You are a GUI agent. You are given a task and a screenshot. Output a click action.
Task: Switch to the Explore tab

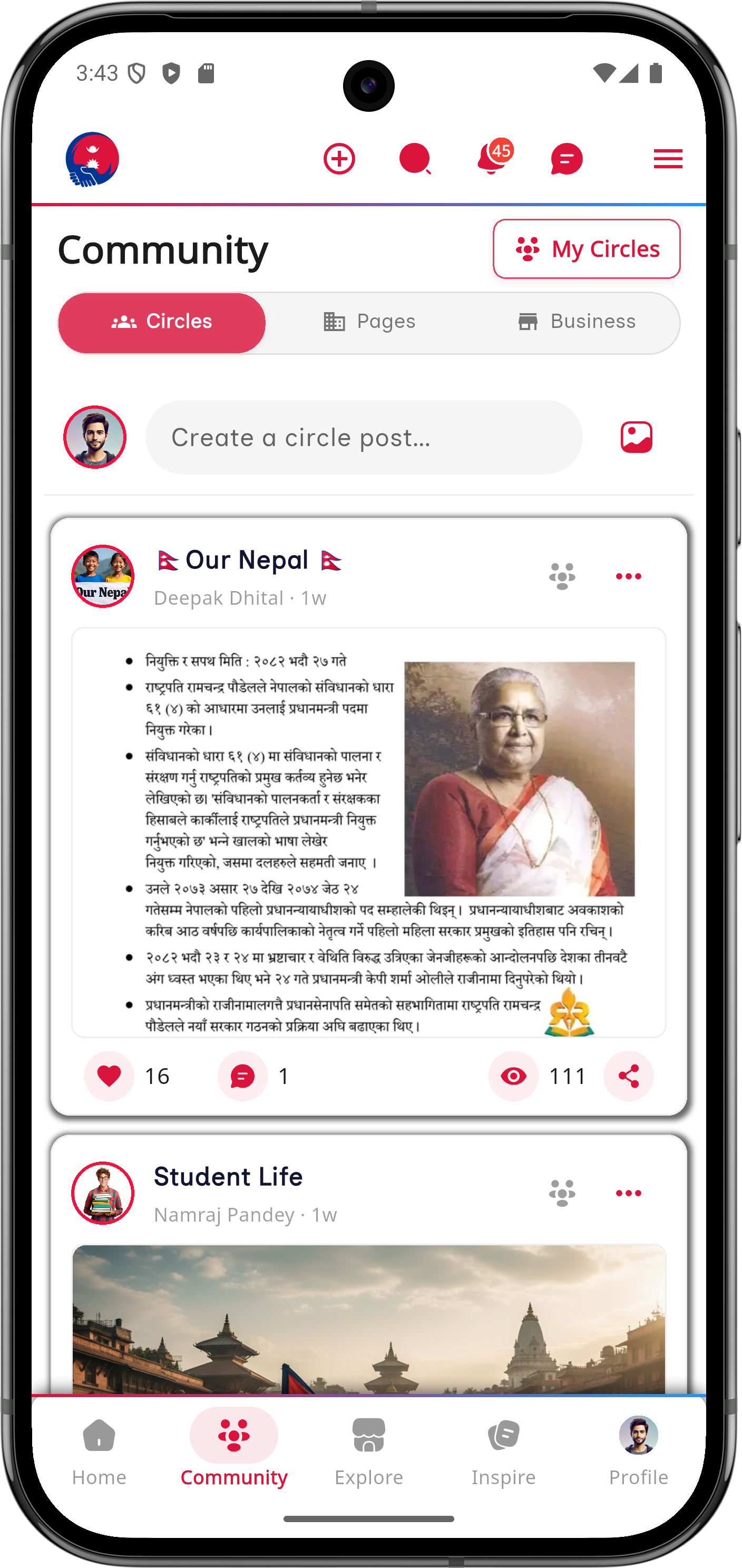368,1451
